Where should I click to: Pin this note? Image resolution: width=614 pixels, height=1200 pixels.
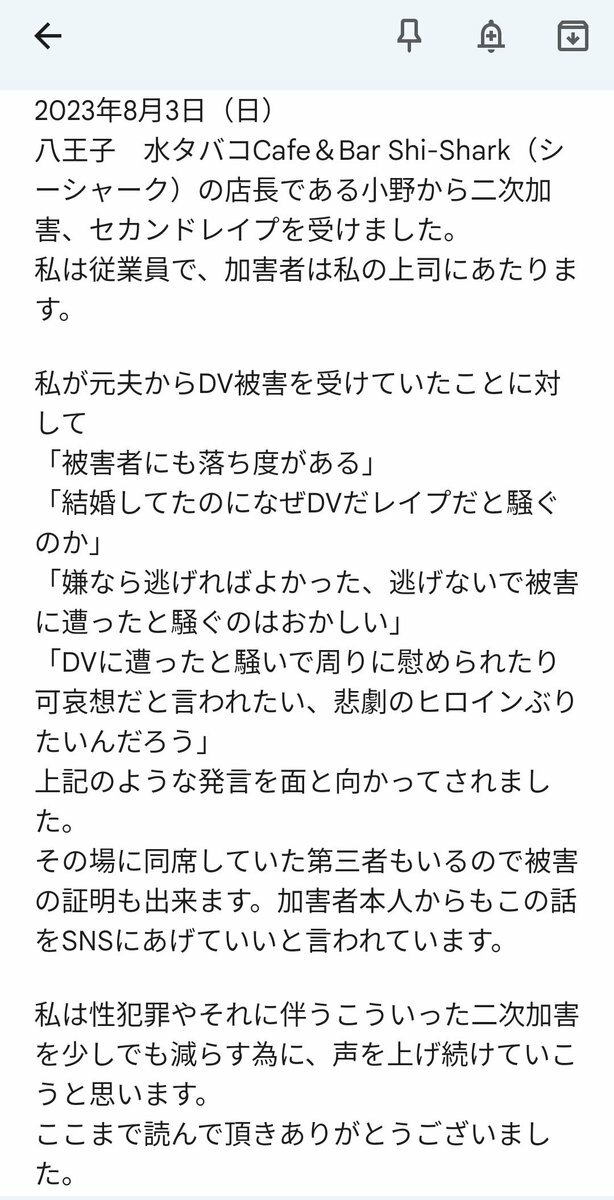(409, 37)
